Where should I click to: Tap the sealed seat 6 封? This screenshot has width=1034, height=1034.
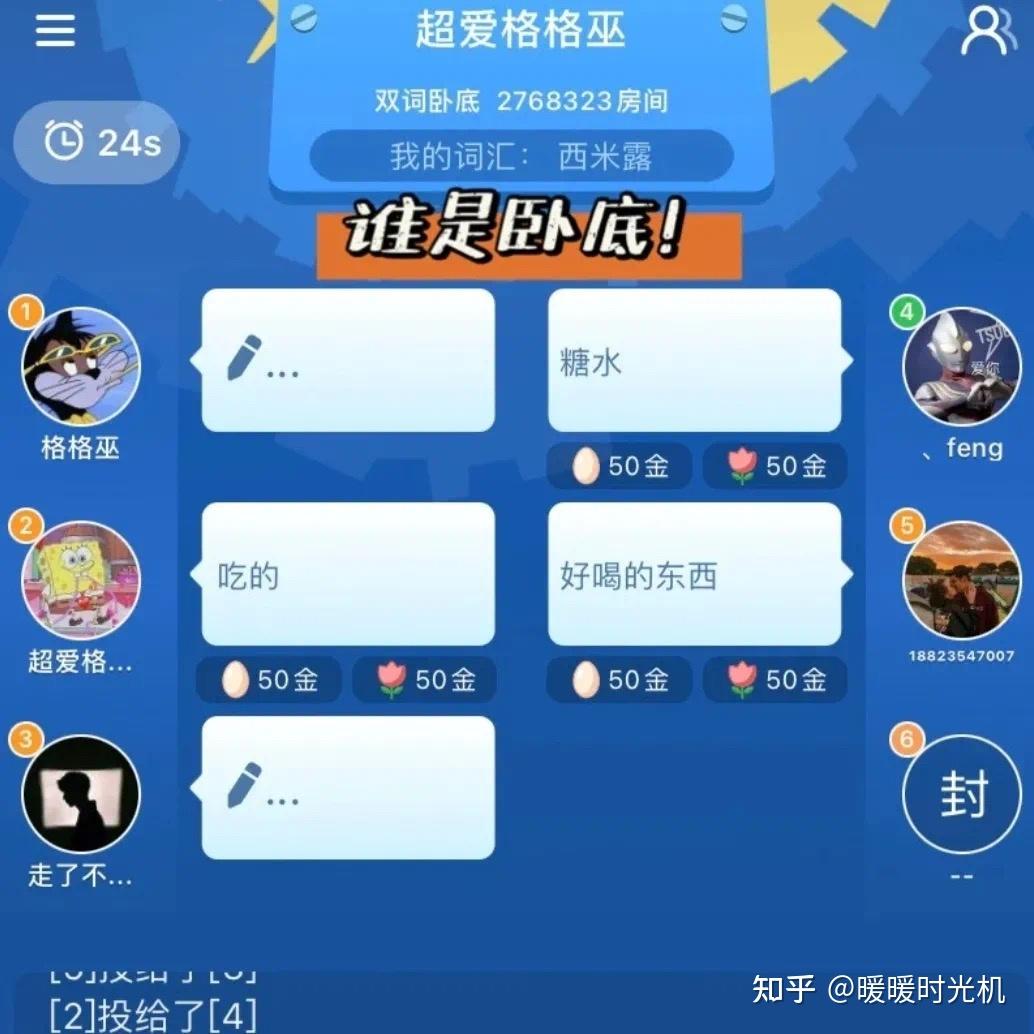(x=961, y=794)
